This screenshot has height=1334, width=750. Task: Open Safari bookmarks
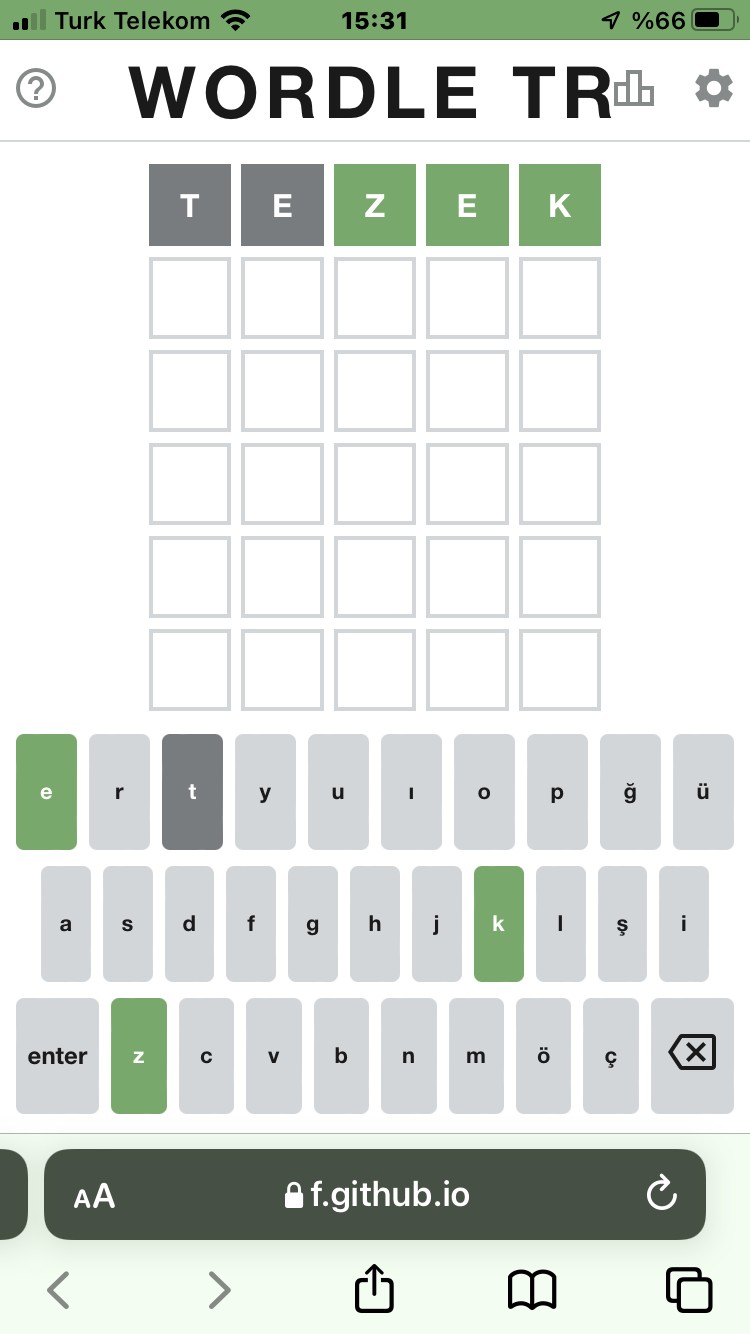[x=532, y=1290]
